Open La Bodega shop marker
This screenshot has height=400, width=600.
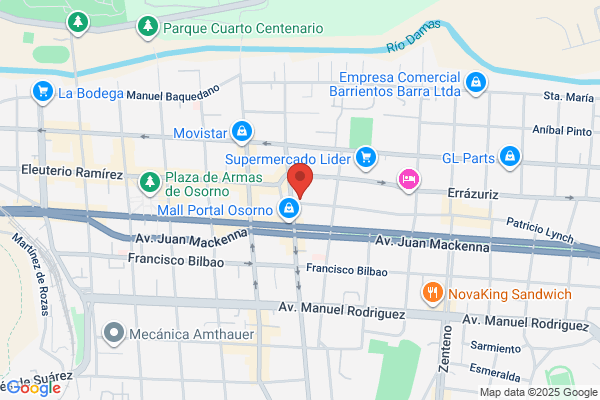tap(43, 93)
